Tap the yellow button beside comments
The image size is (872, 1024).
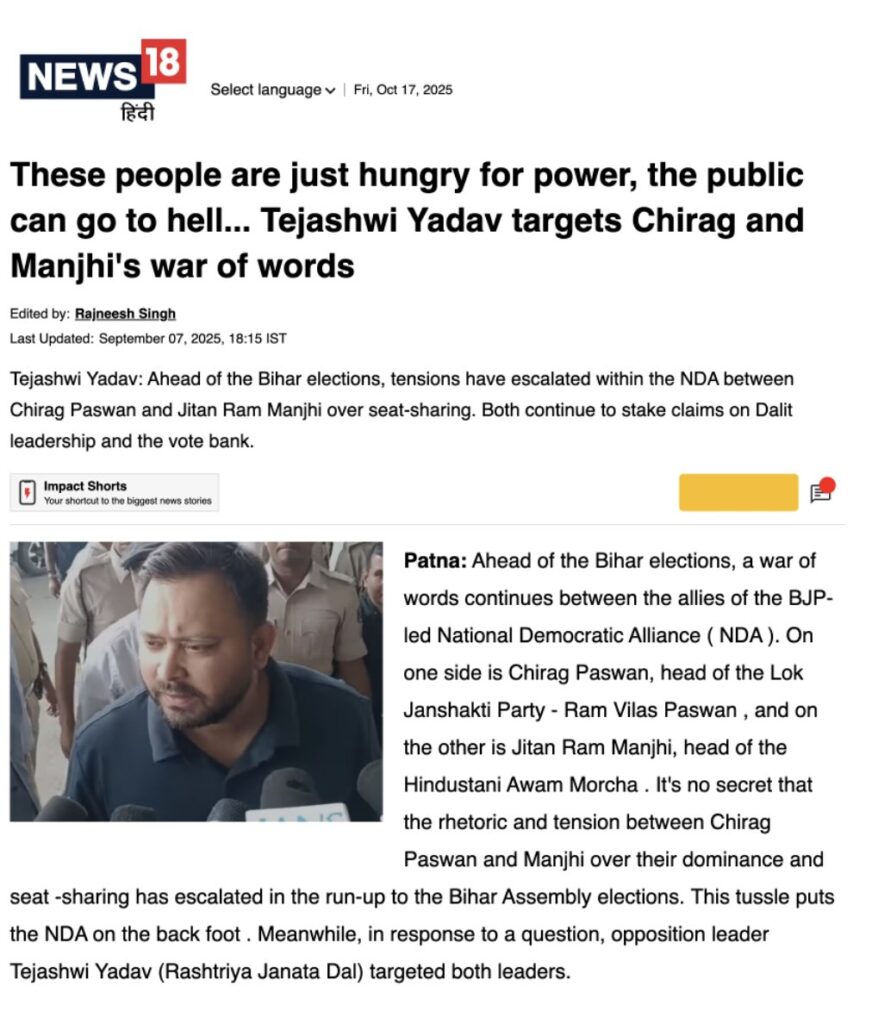738,492
